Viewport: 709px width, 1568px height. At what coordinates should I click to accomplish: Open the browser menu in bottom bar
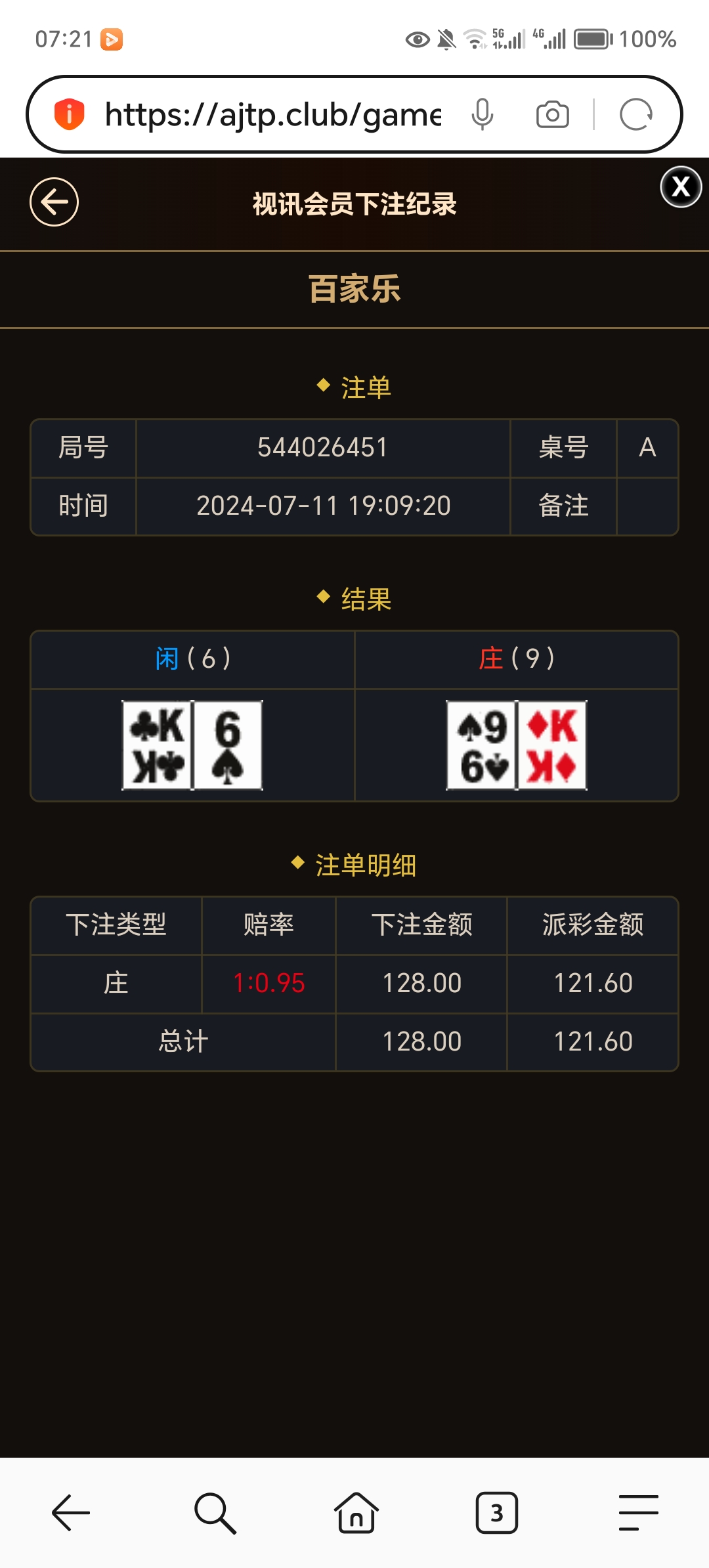point(638,1513)
